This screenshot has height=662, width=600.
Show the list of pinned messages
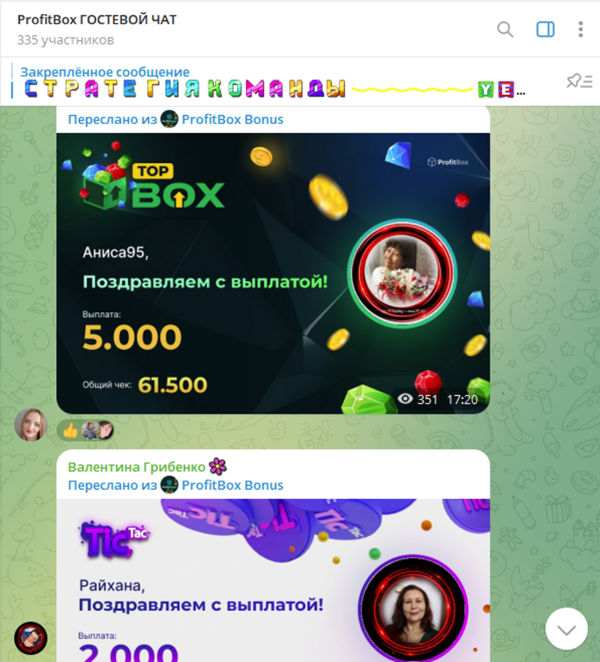(578, 81)
